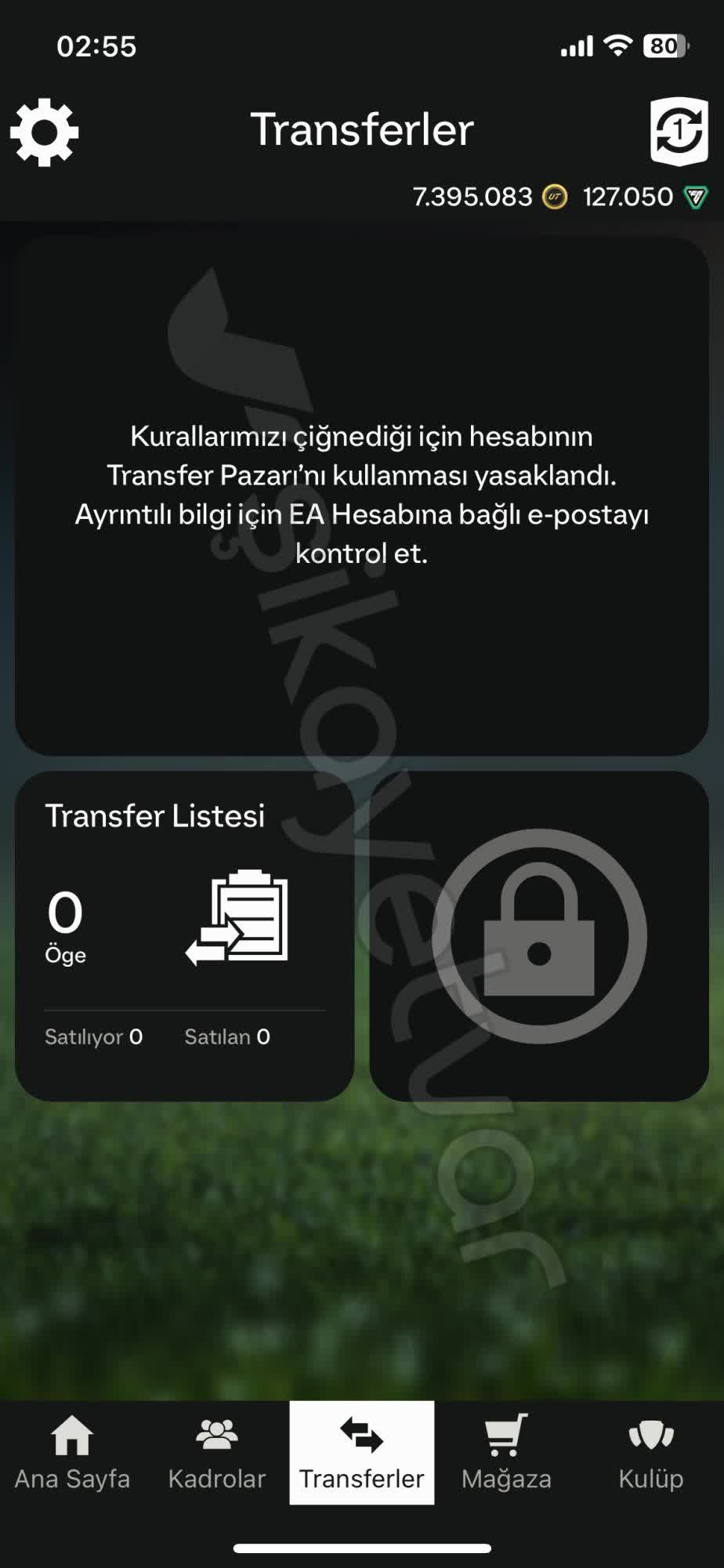Image resolution: width=724 pixels, height=1568 pixels.
Task: Switch to the Kulüp tab
Action: click(x=651, y=1453)
